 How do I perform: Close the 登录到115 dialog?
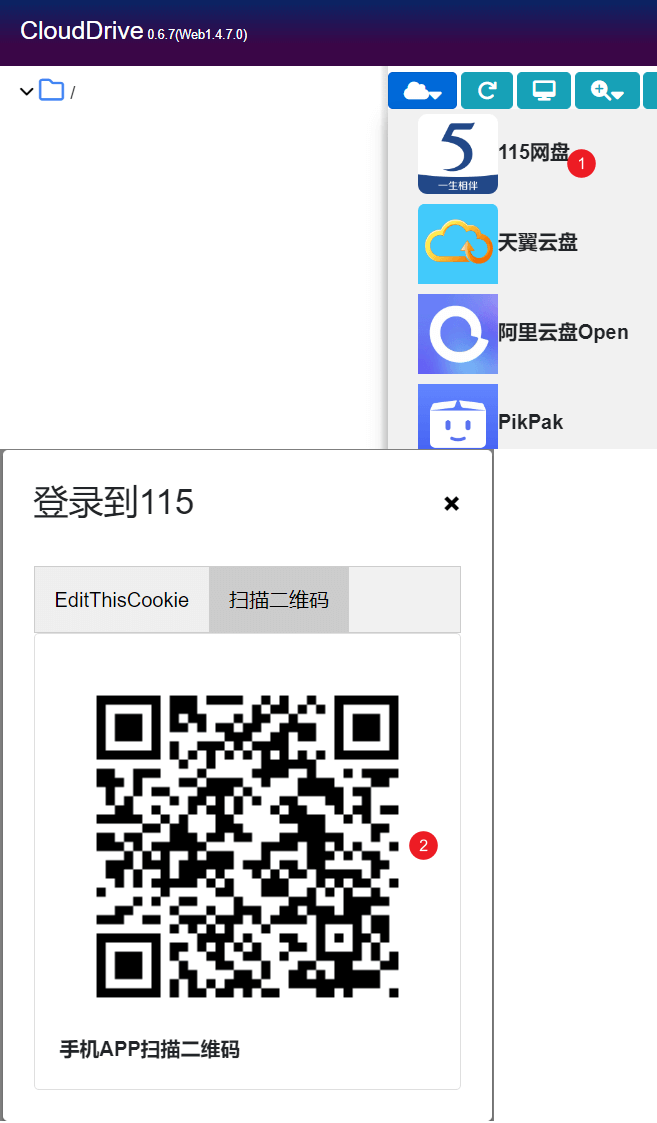tap(451, 504)
